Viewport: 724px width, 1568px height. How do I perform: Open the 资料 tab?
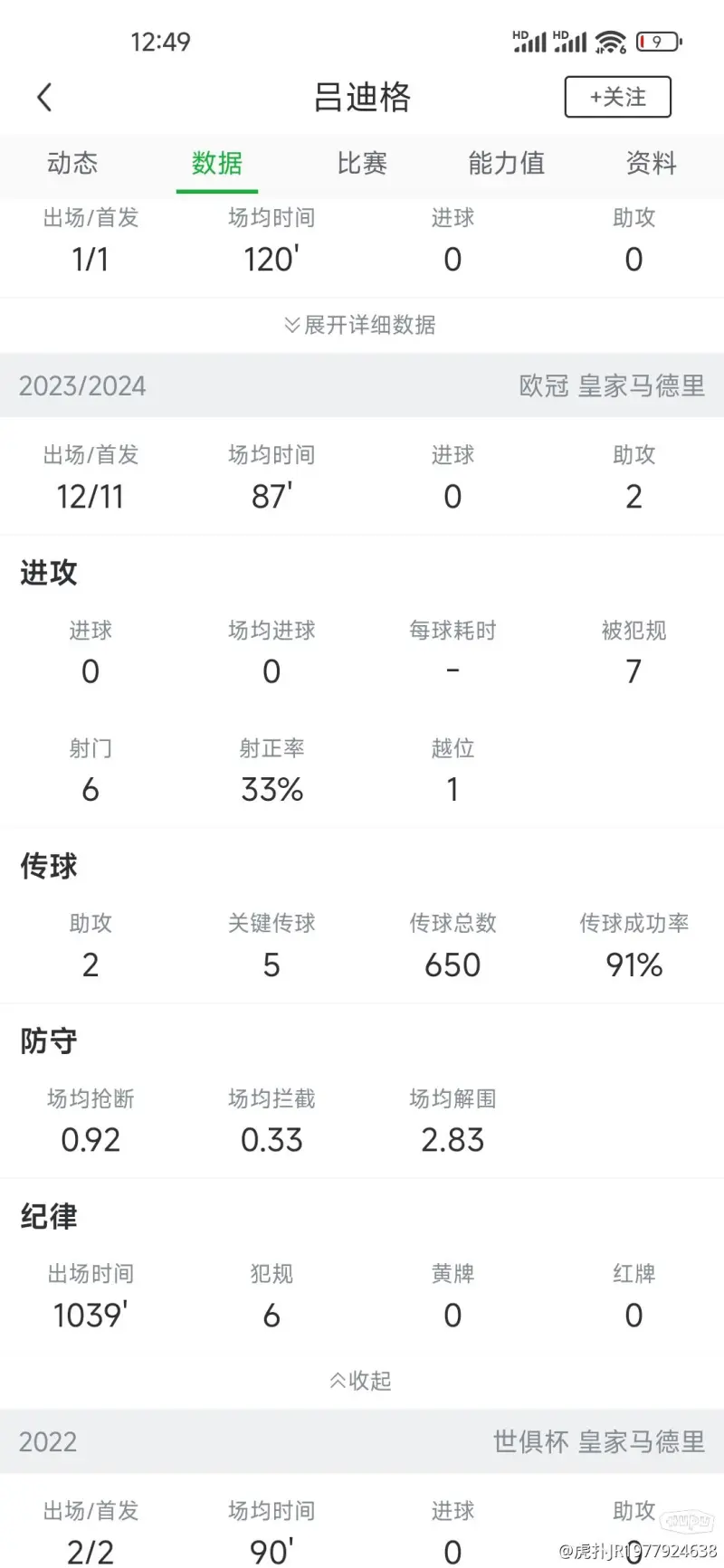tap(652, 163)
